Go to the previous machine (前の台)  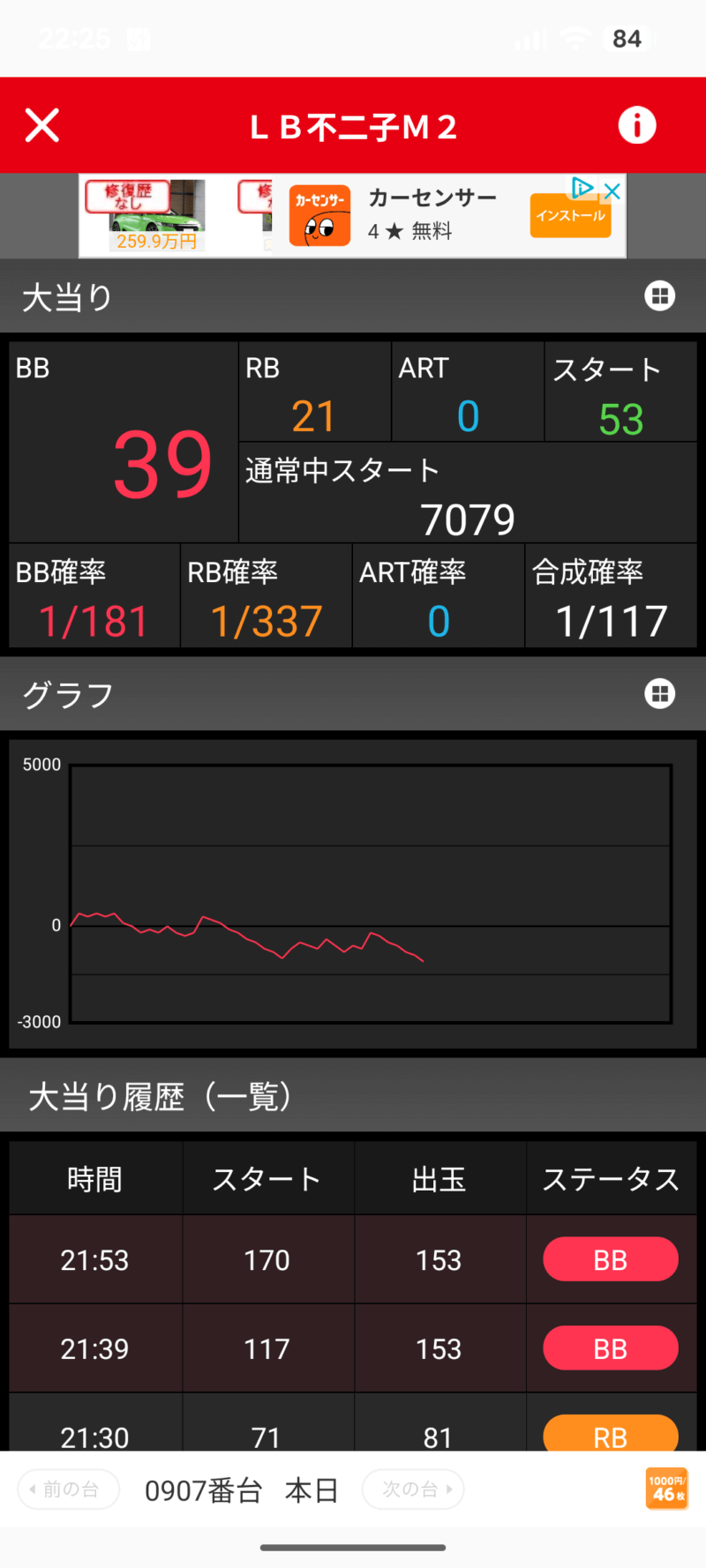pyautogui.click(x=68, y=1490)
